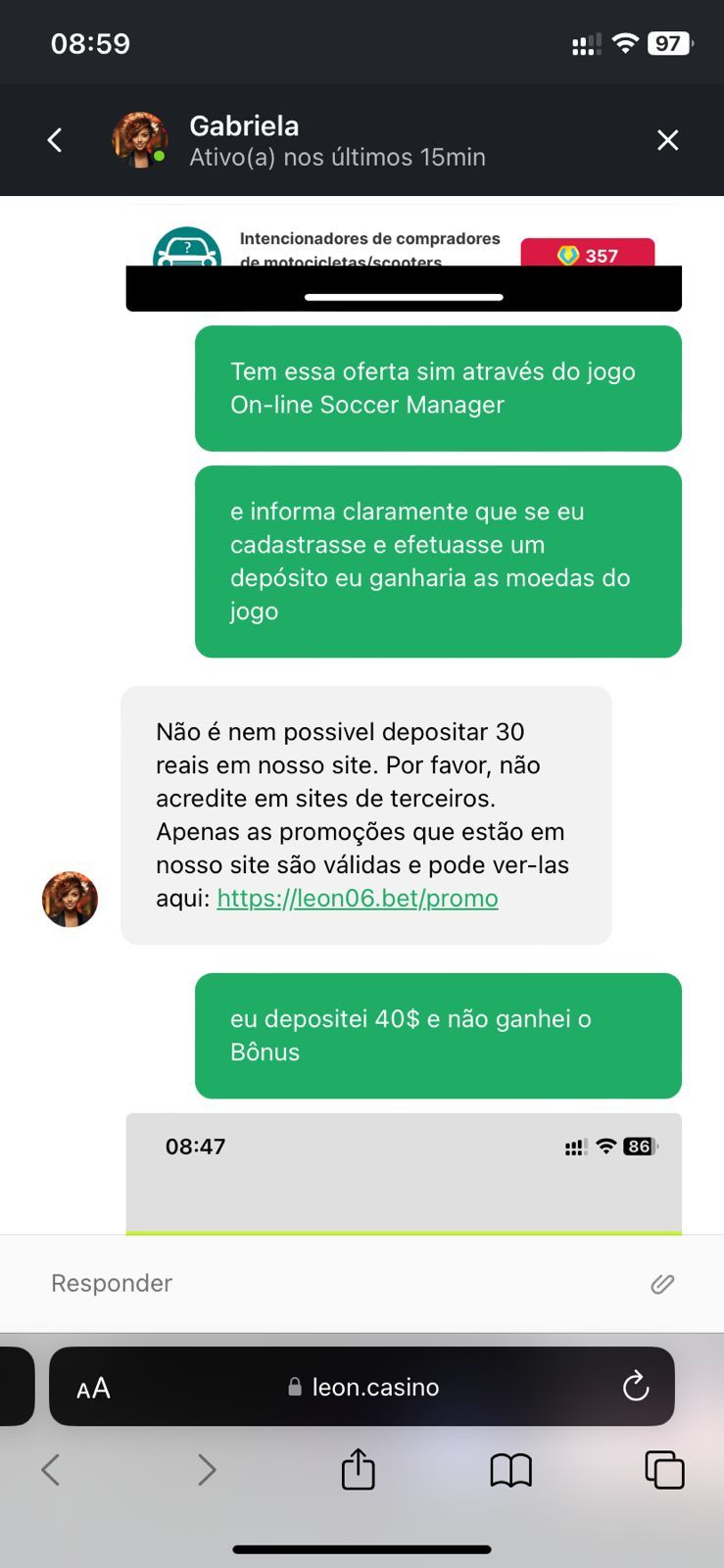This screenshot has width=724, height=1568.
Task: Open the motorcycle buyers offer image
Action: click(x=403, y=250)
